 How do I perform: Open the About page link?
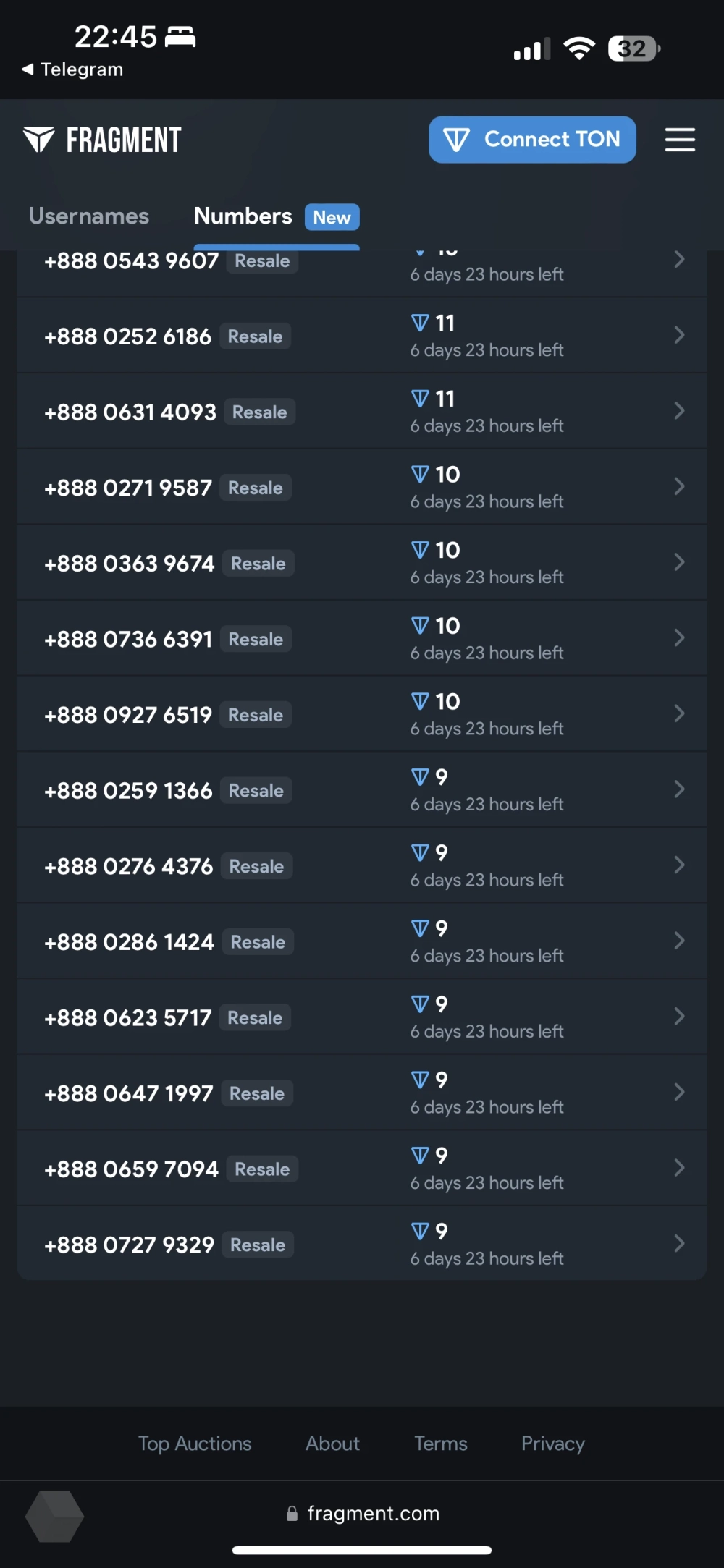[332, 1444]
